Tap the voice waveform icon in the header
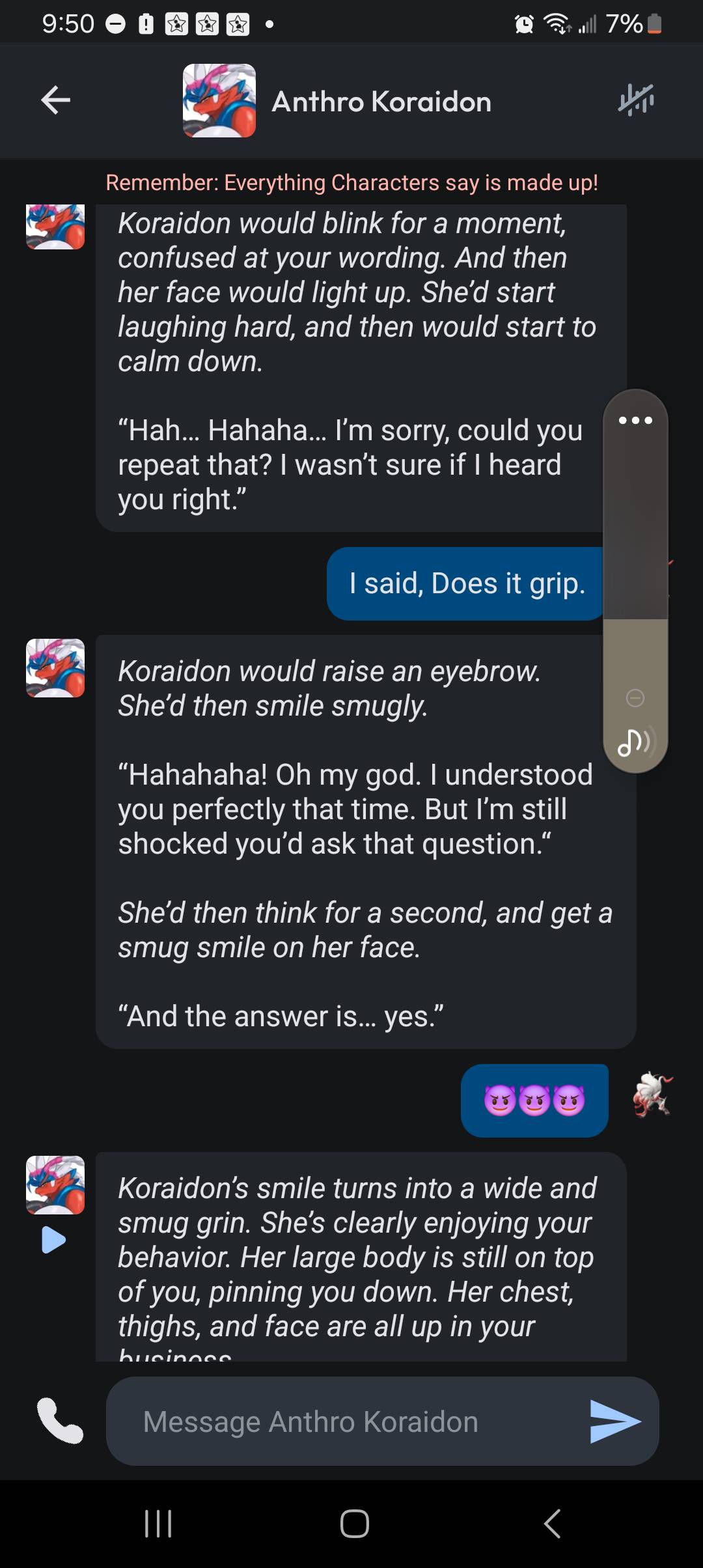703x1568 pixels. (636, 100)
